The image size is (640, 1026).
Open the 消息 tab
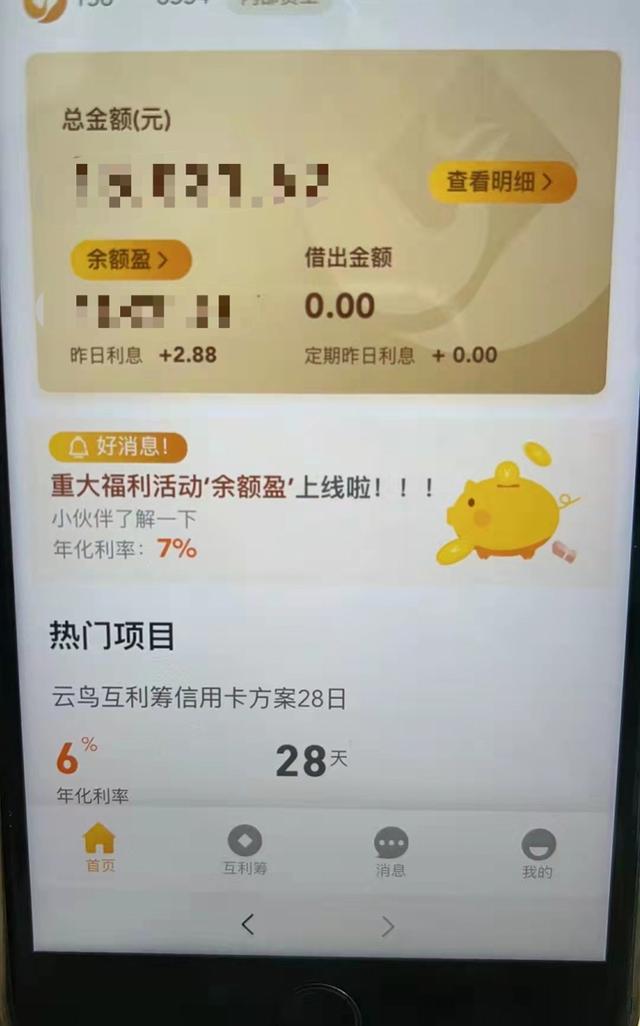click(x=391, y=852)
